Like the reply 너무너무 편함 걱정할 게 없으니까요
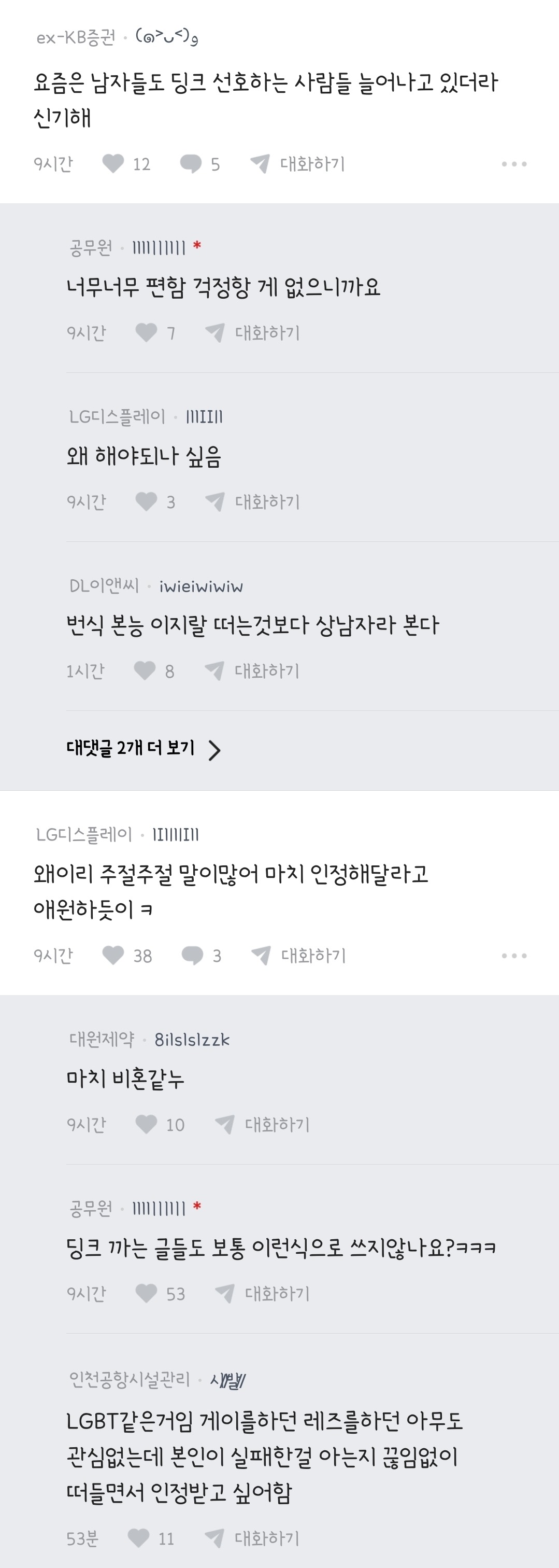 146,333
